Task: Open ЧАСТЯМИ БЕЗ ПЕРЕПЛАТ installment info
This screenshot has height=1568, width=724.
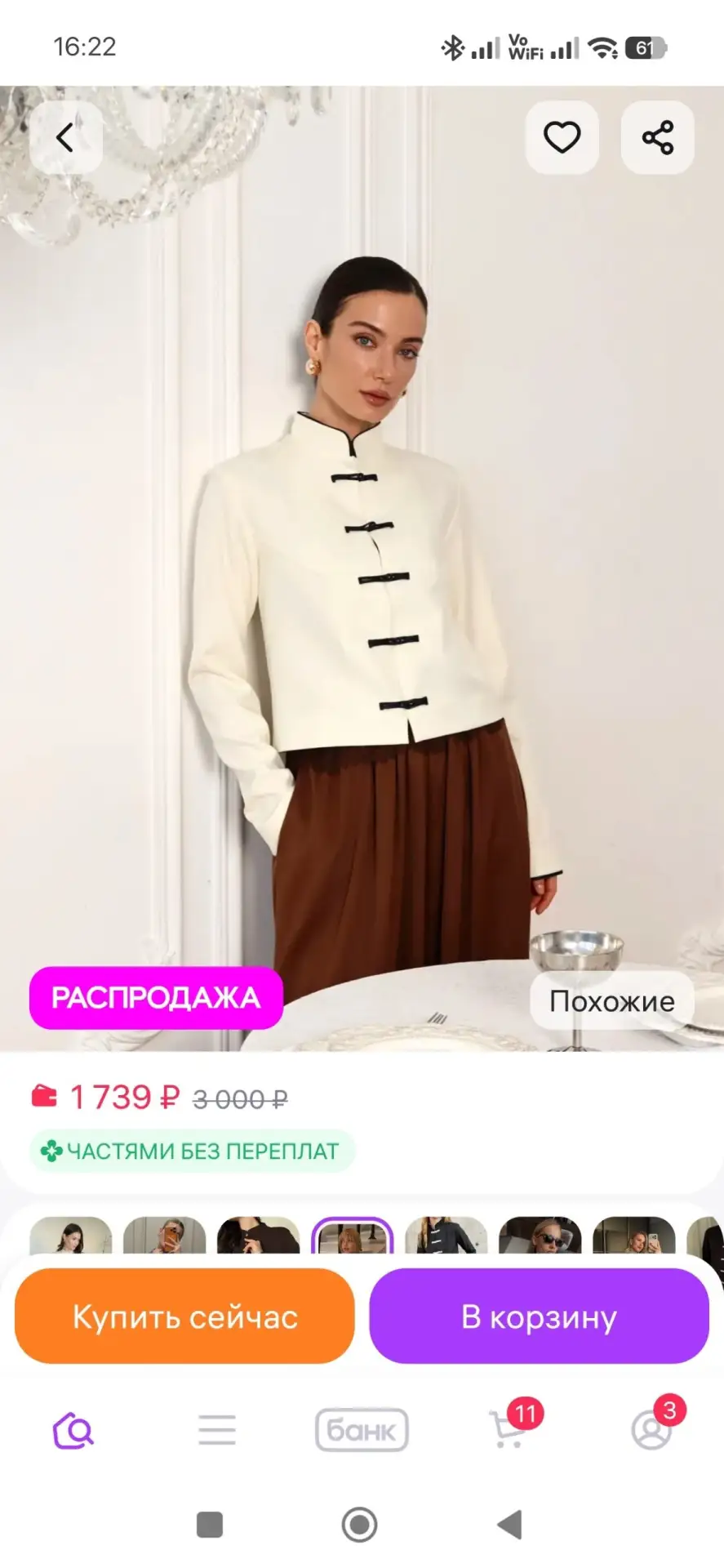Action: pos(192,1151)
